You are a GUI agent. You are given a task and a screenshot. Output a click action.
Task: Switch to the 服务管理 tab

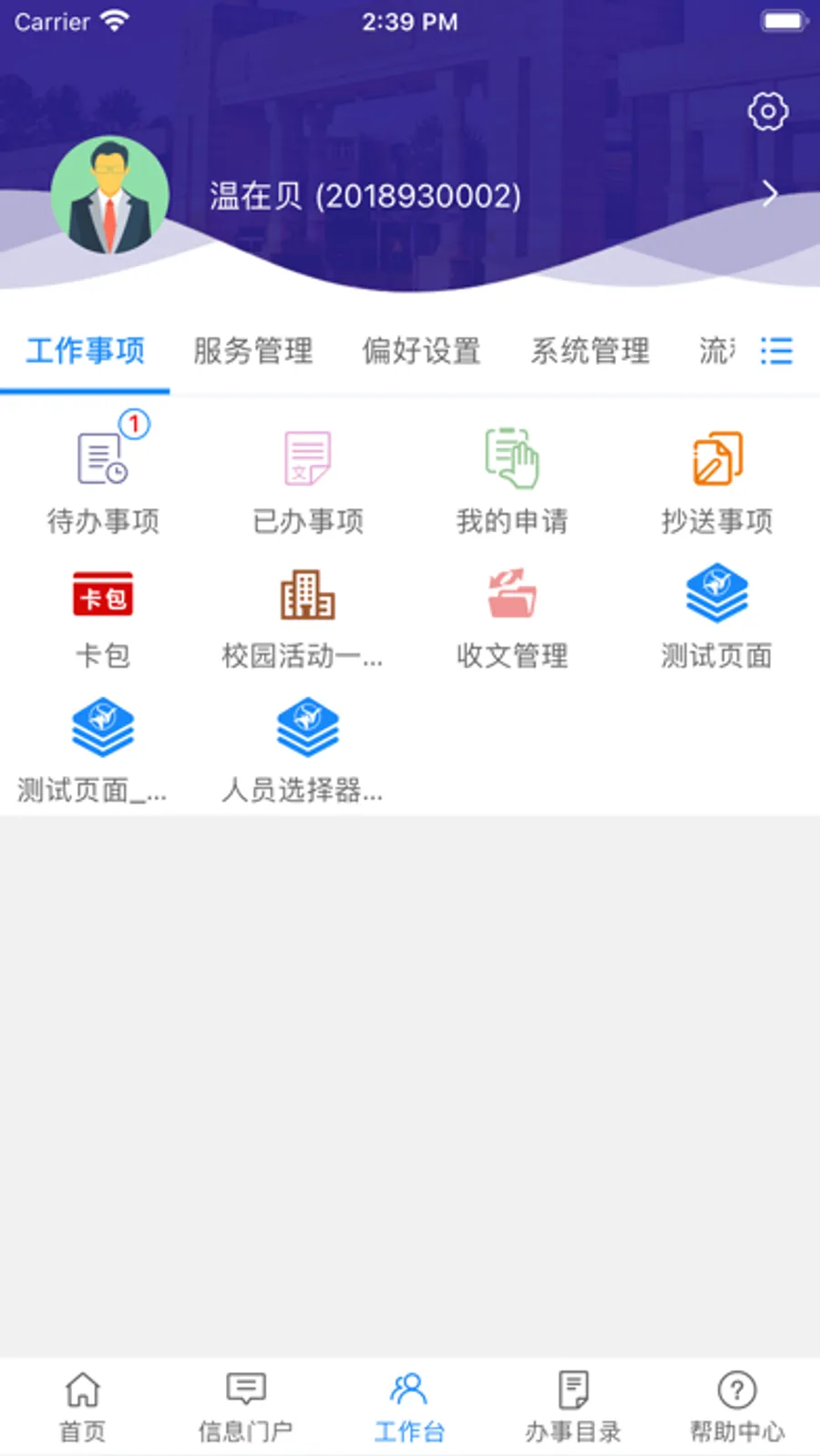[x=253, y=351]
